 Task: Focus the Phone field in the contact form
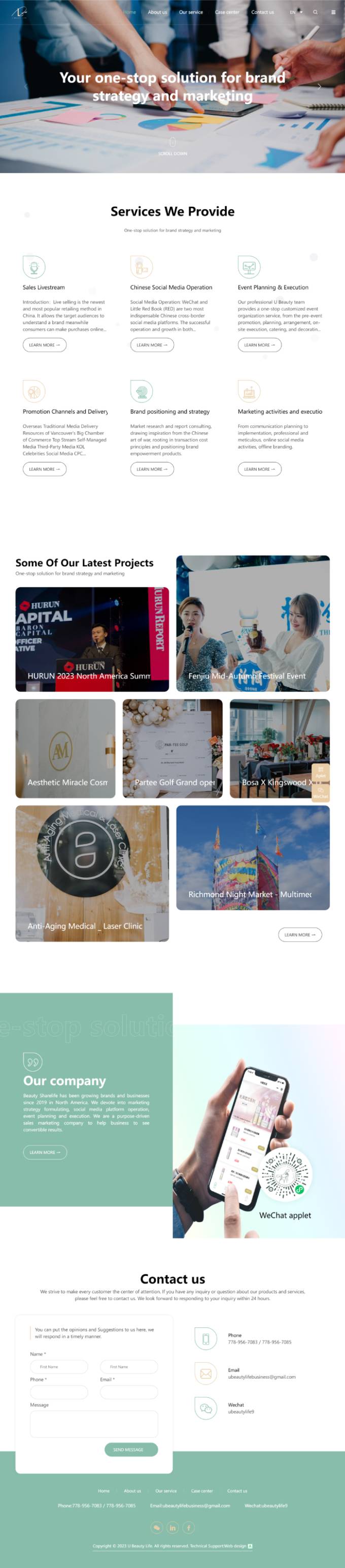pos(59,1392)
